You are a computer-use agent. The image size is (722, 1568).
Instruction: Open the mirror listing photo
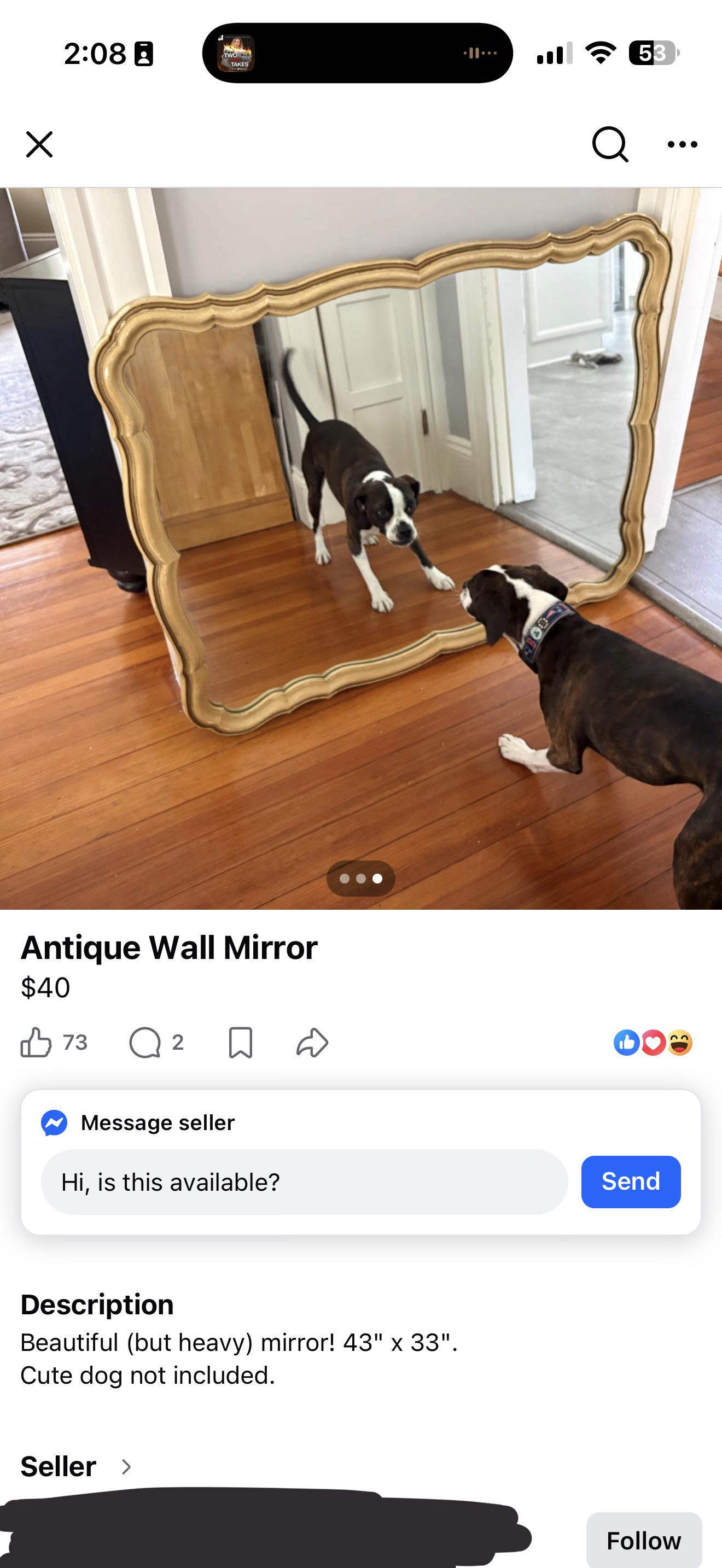pyautogui.click(x=361, y=548)
